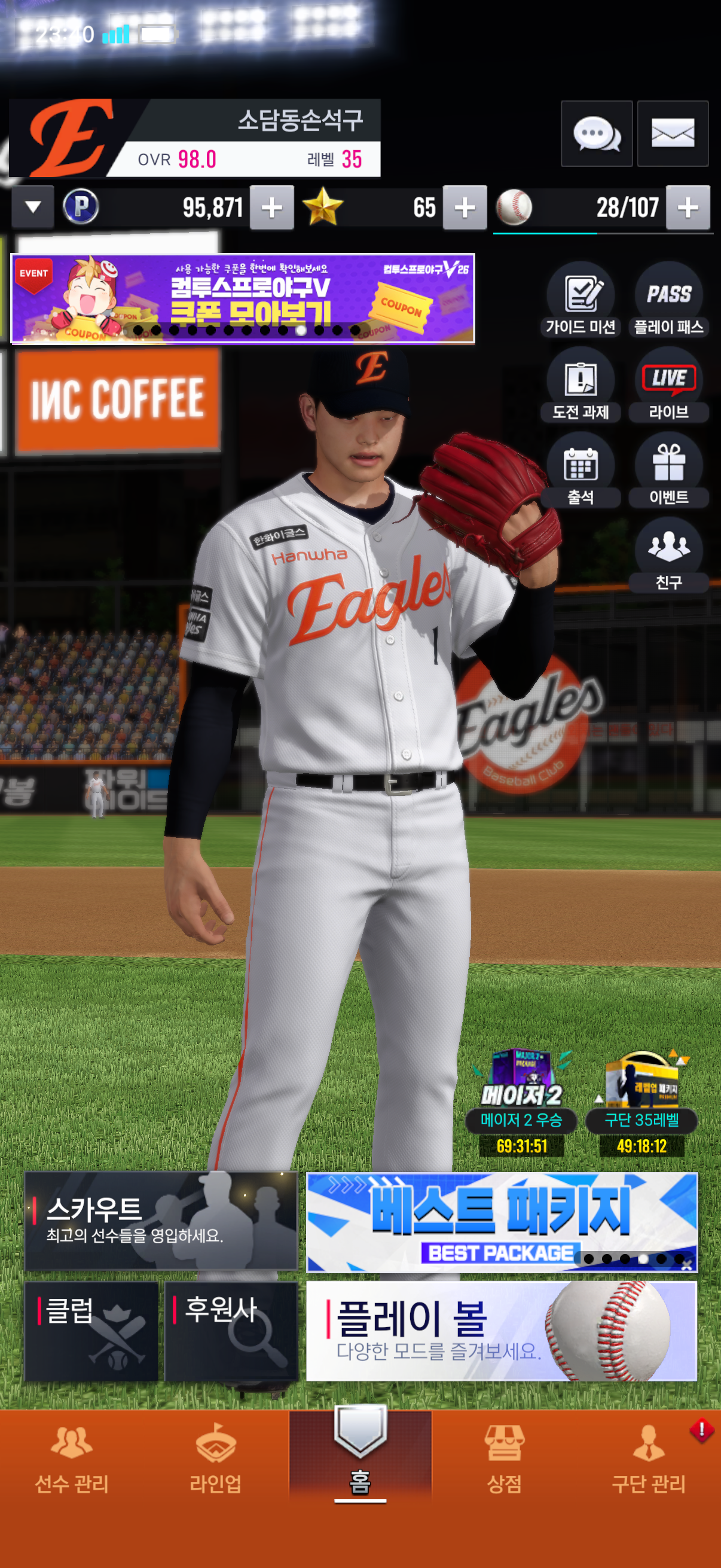Screen dimensions: 721x1568
Task: Open 플레이 볼 game modes
Action: (x=502, y=1331)
